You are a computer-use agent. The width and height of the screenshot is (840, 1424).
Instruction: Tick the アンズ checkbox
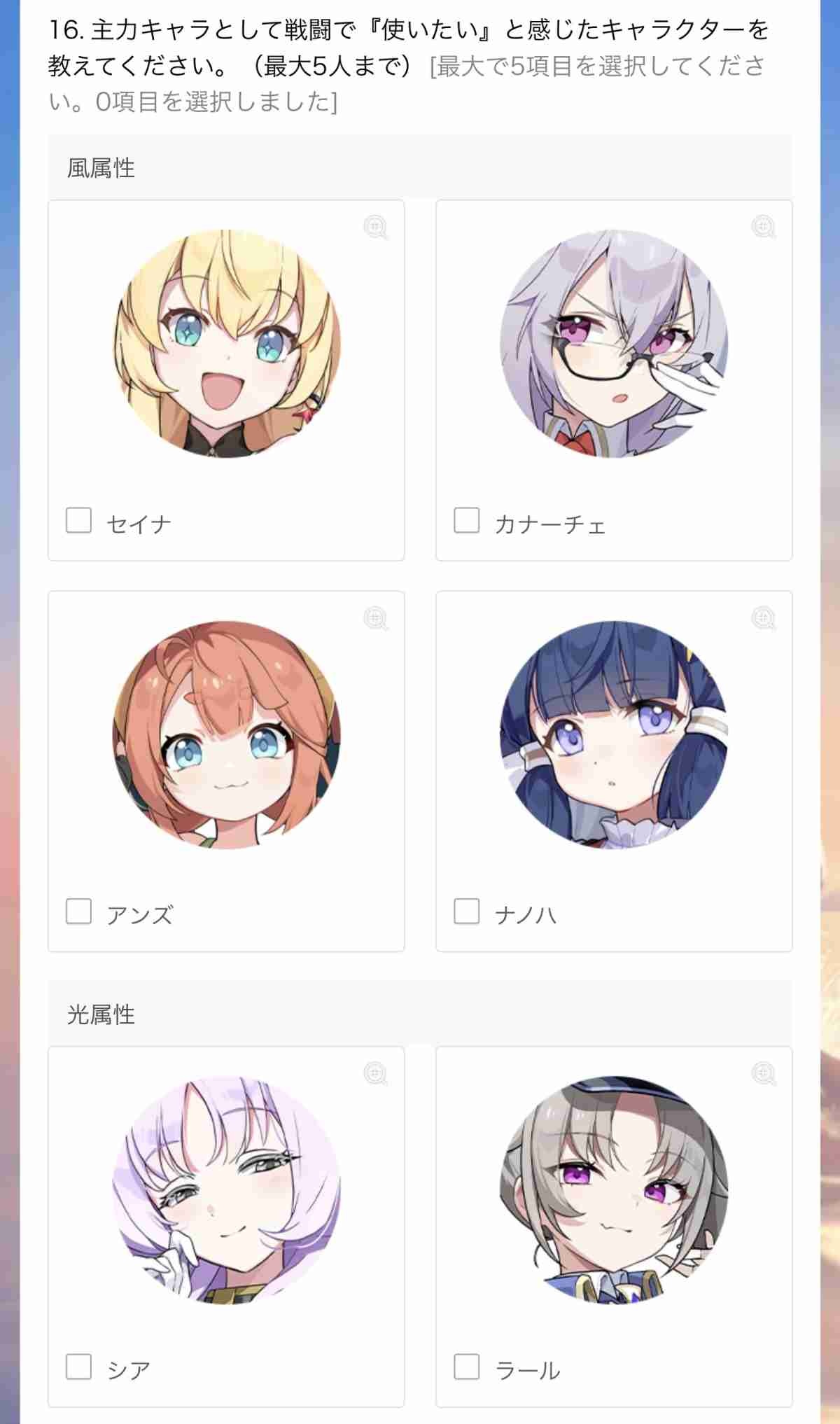click(78, 911)
